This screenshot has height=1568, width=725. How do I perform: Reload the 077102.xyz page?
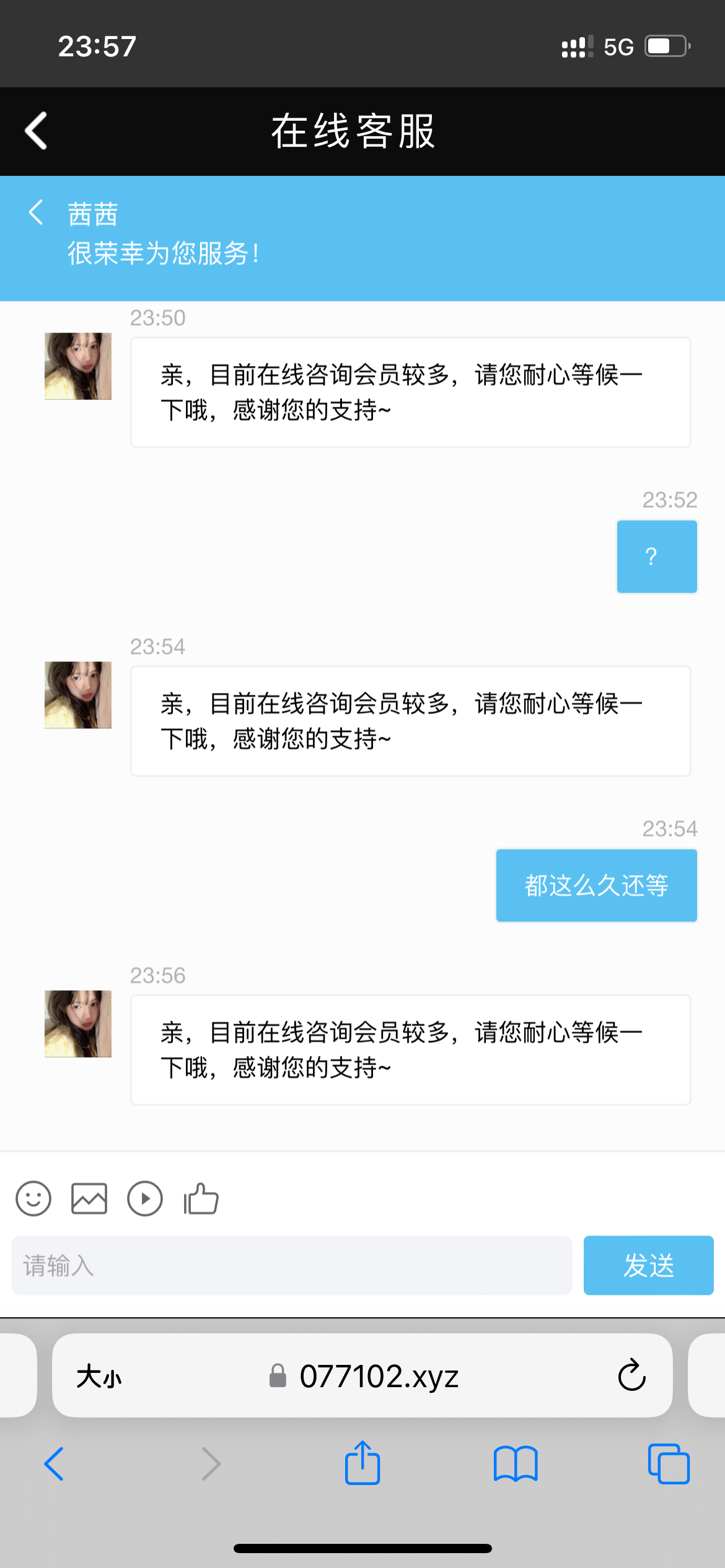coord(631,1375)
